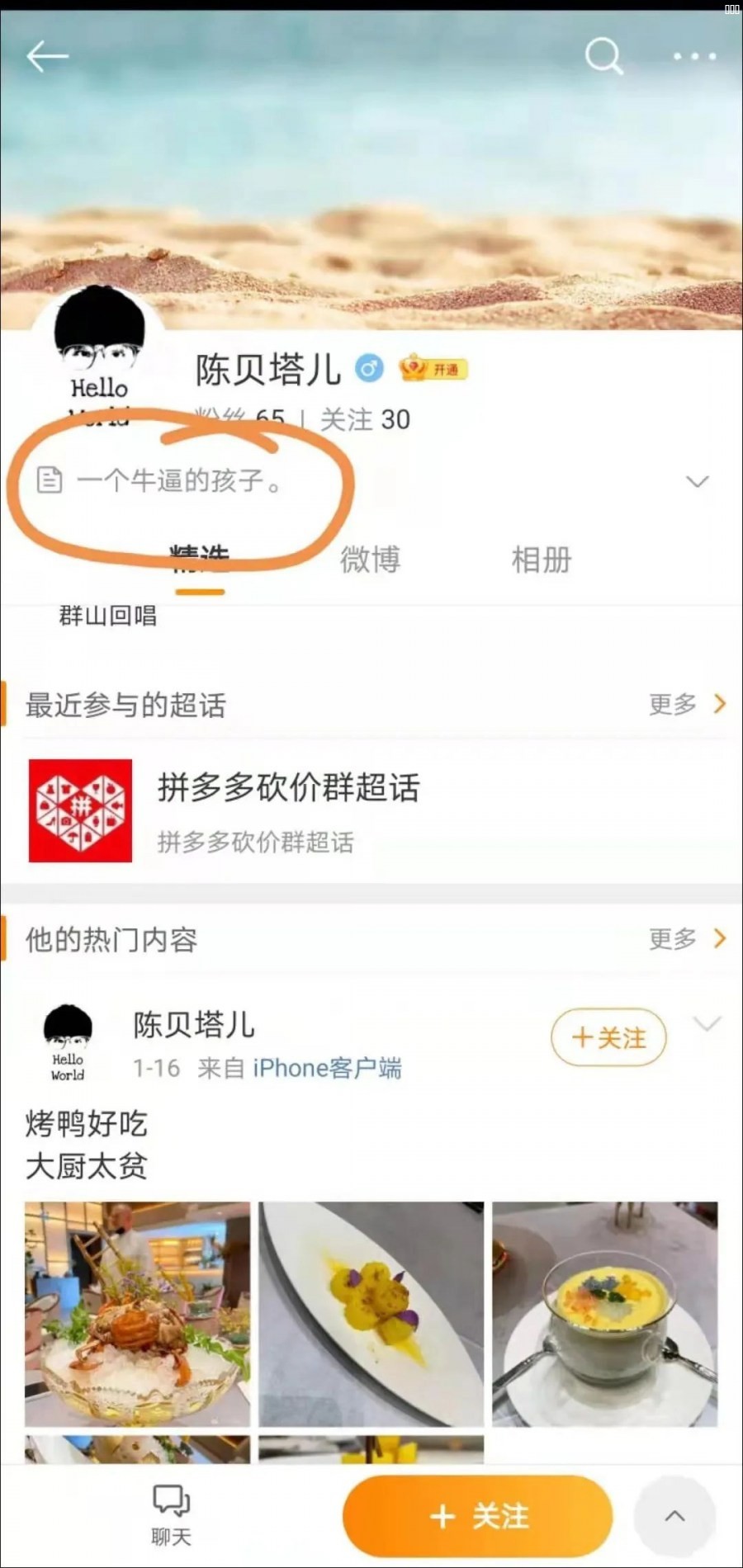Viewport: 743px width, 1568px height.
Task: Open the iPhone客户端 source link
Action: tap(327, 1068)
